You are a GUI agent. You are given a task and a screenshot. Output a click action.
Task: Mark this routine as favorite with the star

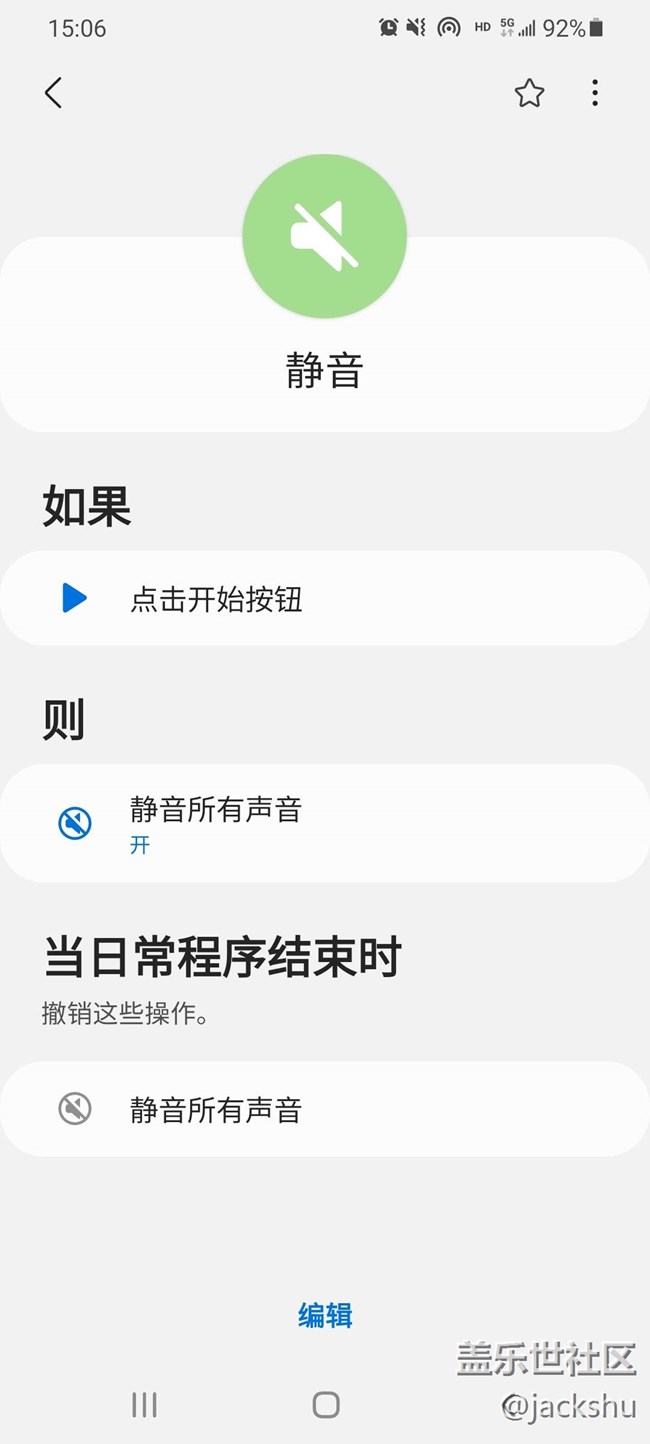(529, 93)
